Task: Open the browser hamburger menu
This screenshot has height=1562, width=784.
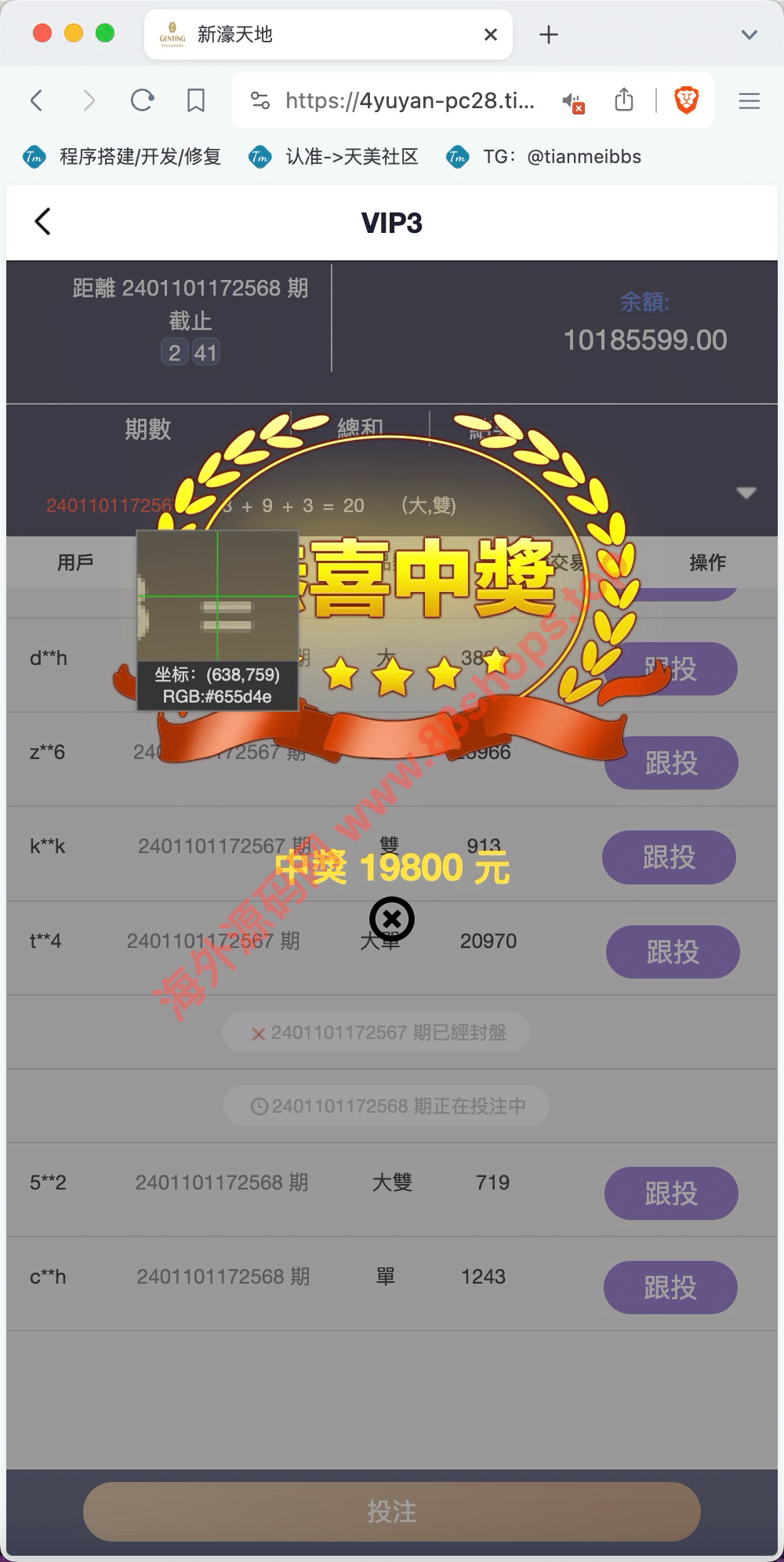Action: [x=749, y=100]
